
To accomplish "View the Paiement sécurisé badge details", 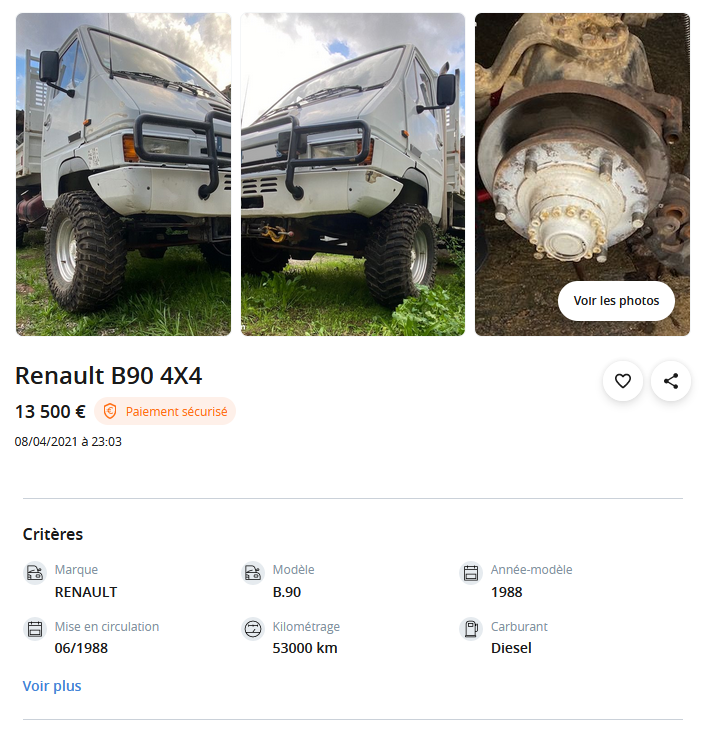I will 165,411.
